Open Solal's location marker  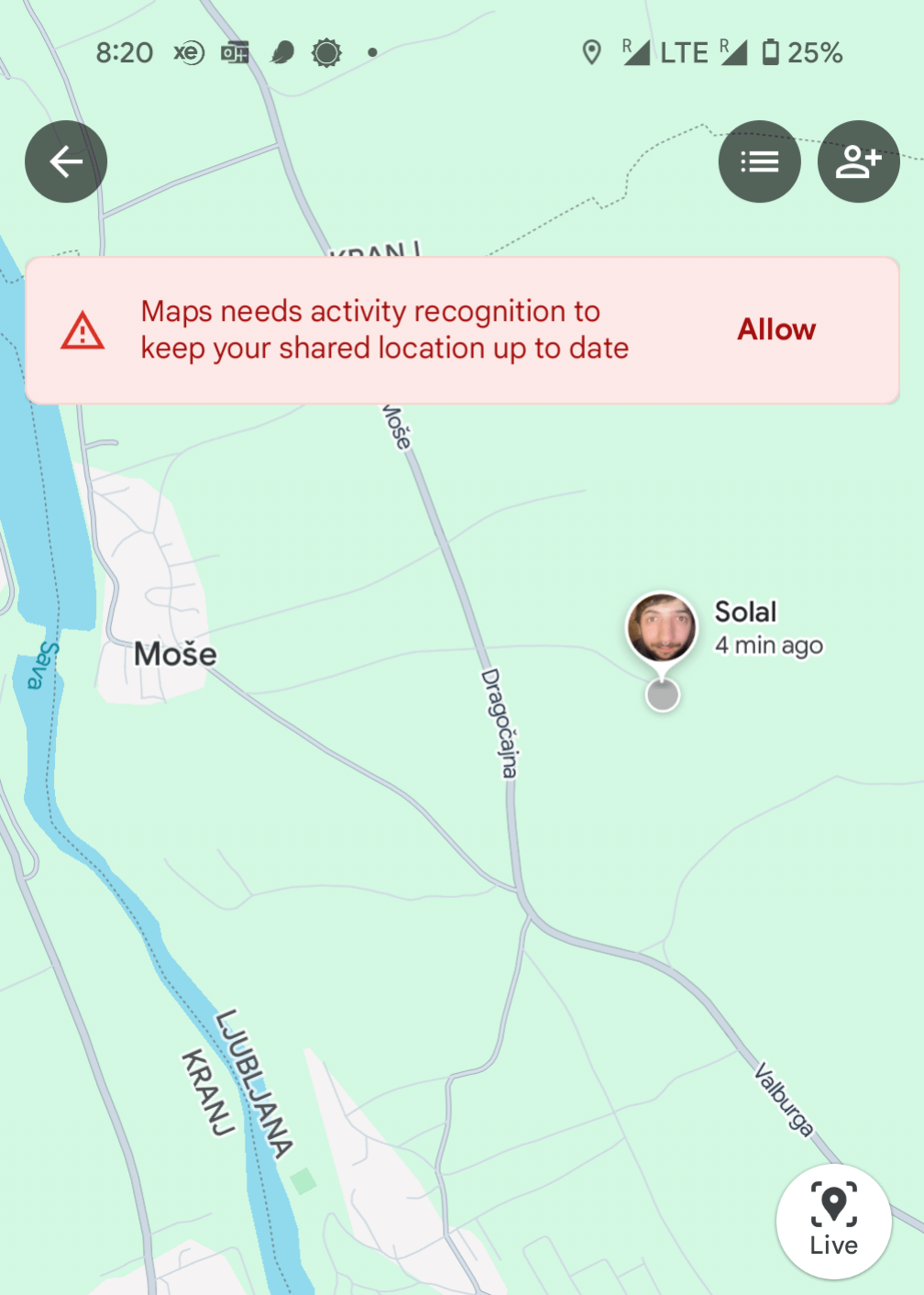pyautogui.click(x=662, y=629)
